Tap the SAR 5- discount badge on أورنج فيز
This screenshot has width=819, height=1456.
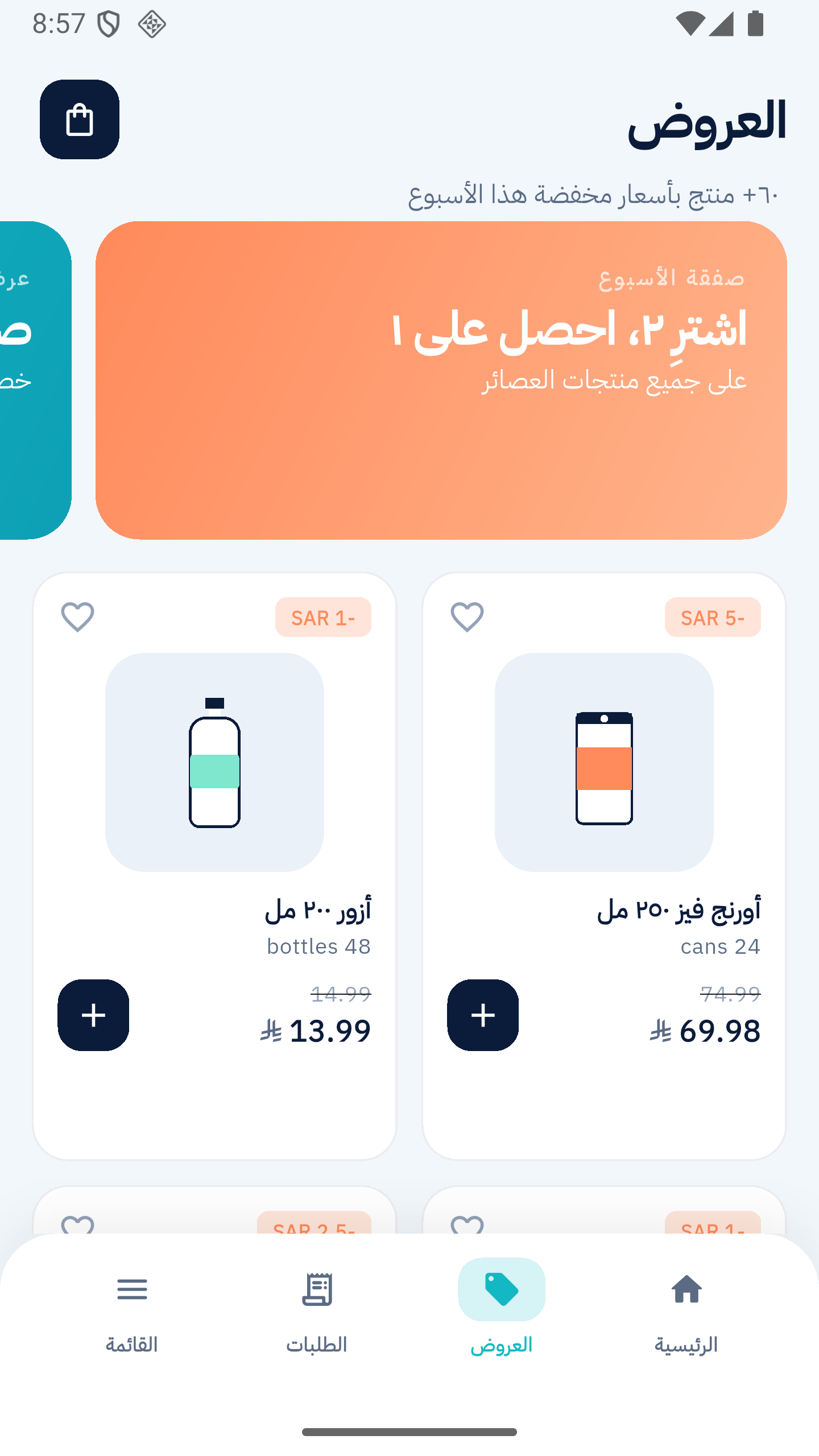point(713,617)
